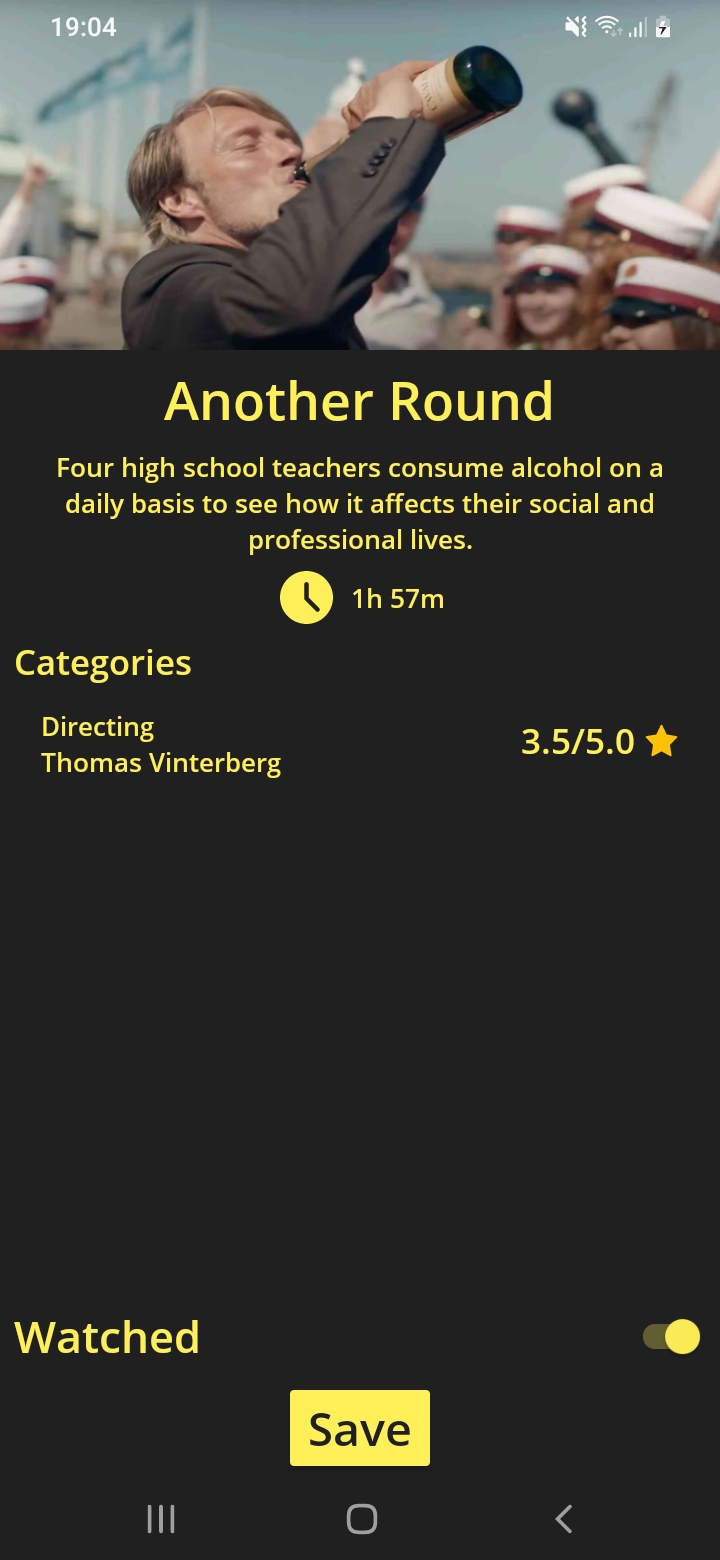Go back with the system back button

pos(563,1519)
